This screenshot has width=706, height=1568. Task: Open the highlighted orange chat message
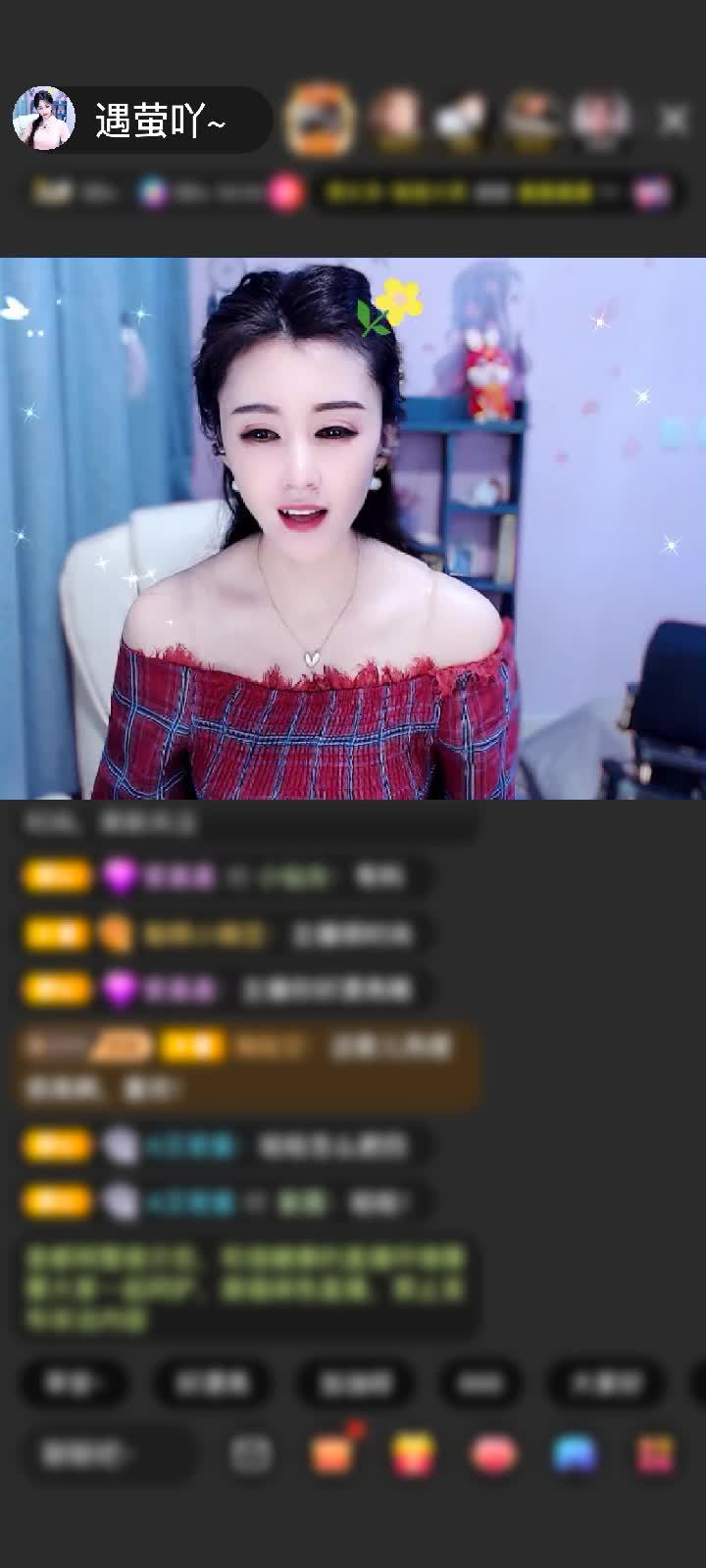(245, 1066)
